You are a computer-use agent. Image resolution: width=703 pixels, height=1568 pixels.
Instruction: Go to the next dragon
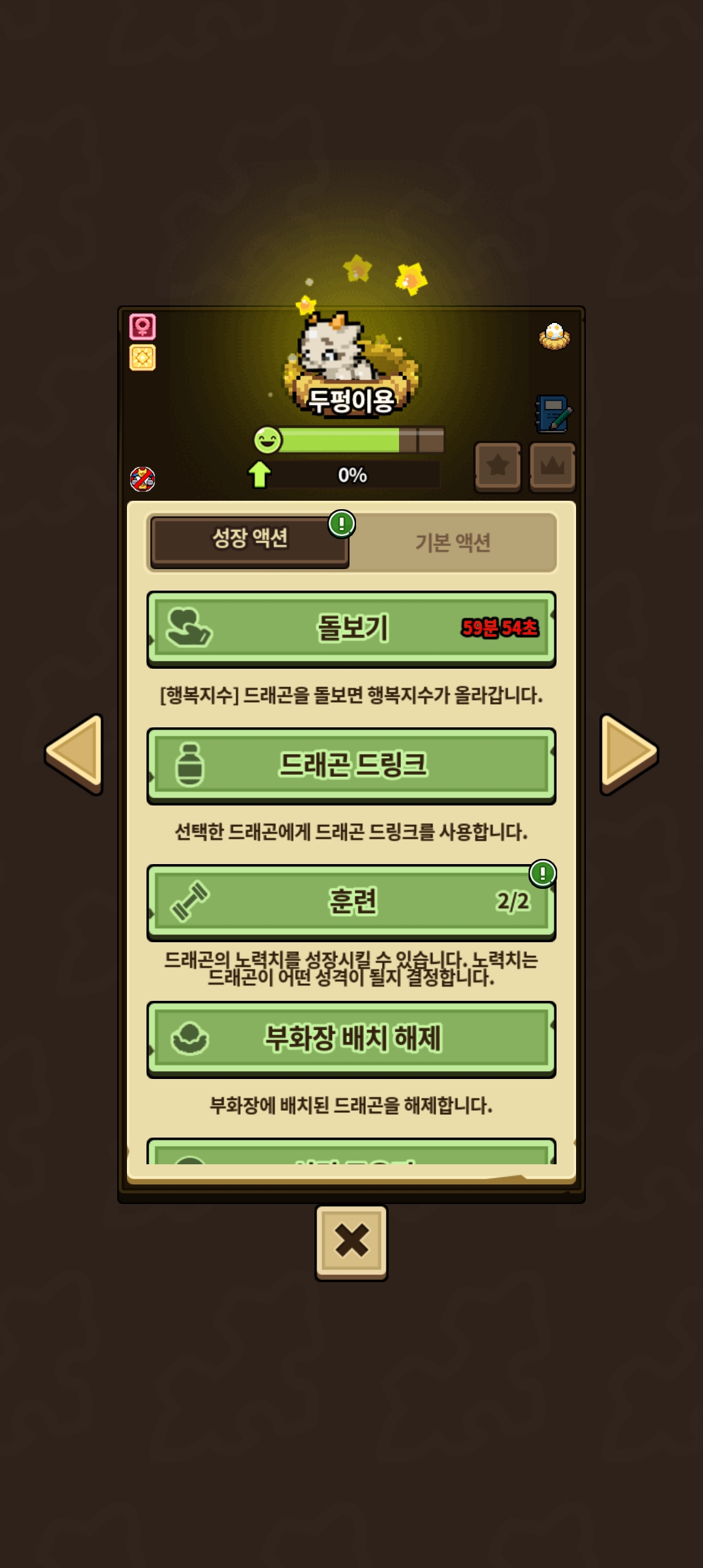[x=627, y=753]
